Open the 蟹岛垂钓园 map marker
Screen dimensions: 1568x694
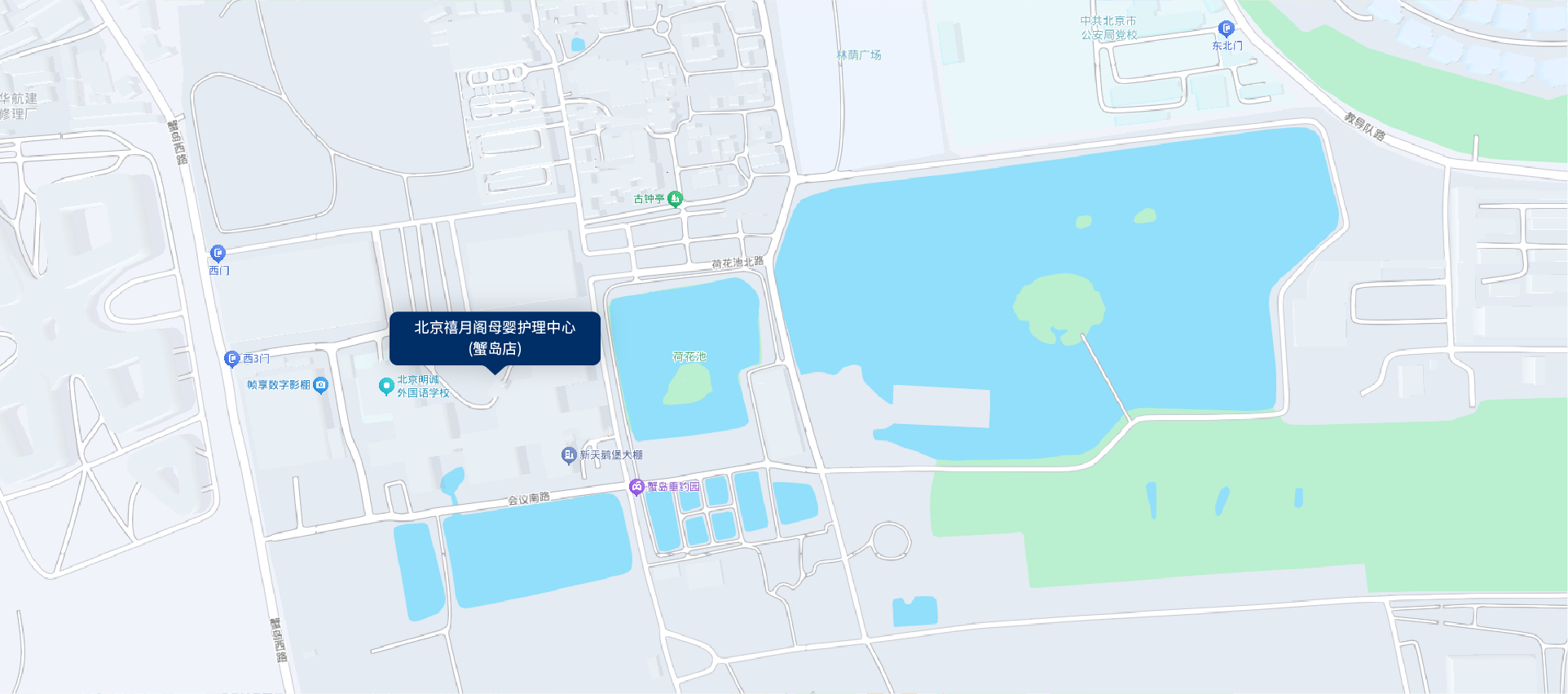(637, 487)
